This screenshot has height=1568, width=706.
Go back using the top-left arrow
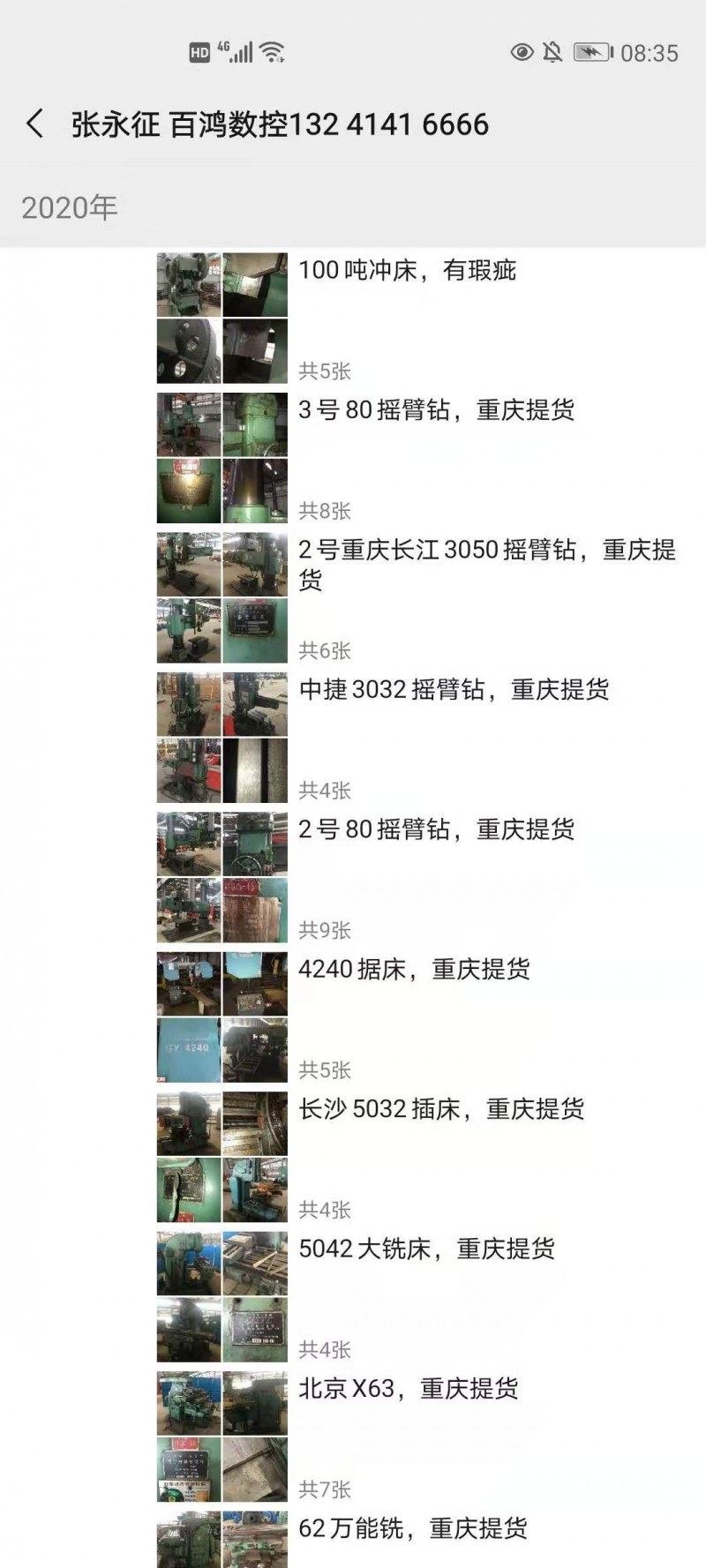tap(35, 124)
